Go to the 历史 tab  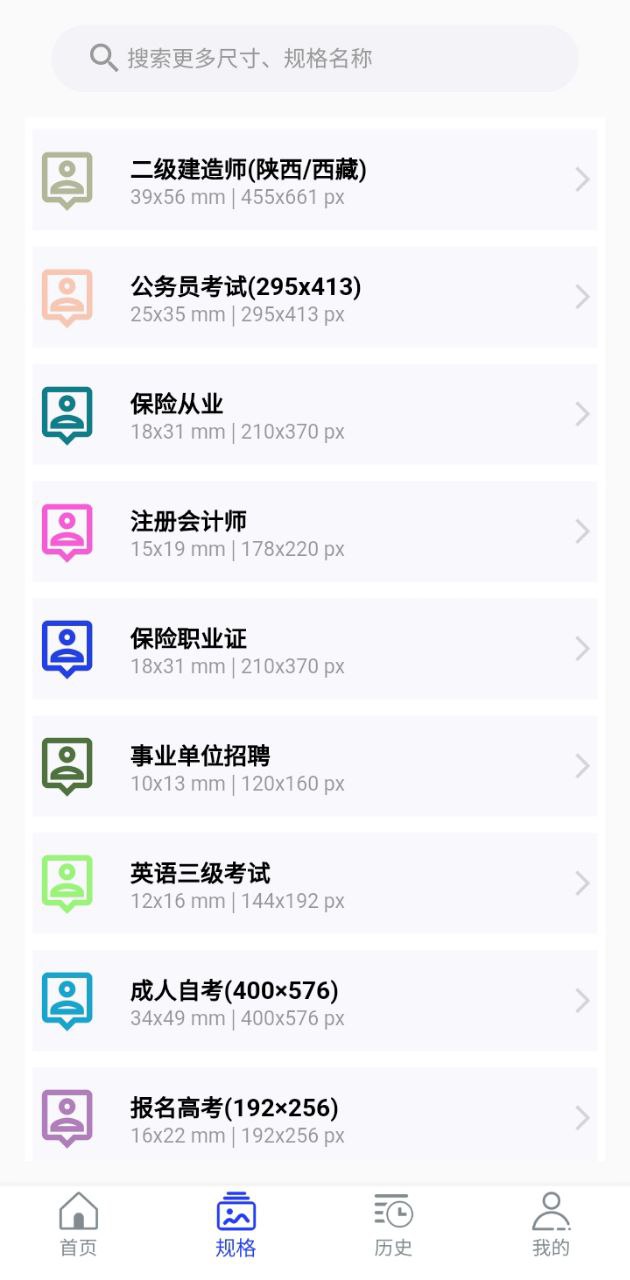coord(393,1224)
